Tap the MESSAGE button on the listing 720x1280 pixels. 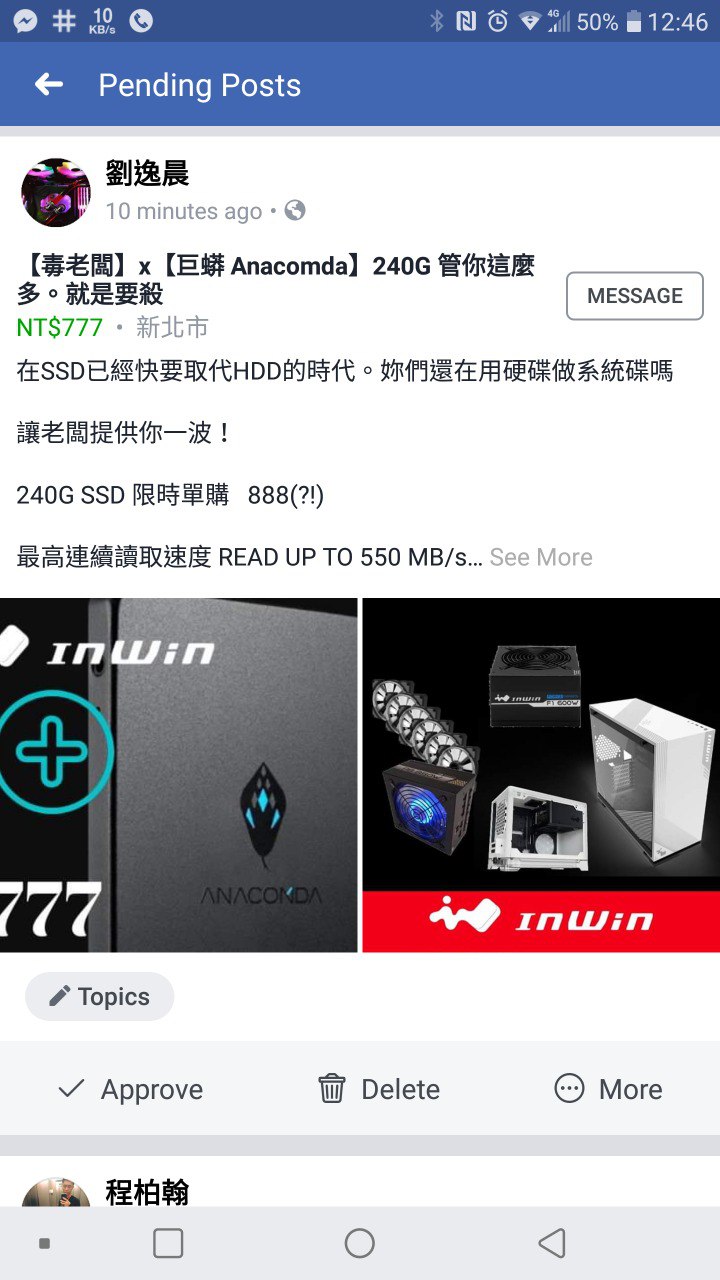tap(634, 296)
